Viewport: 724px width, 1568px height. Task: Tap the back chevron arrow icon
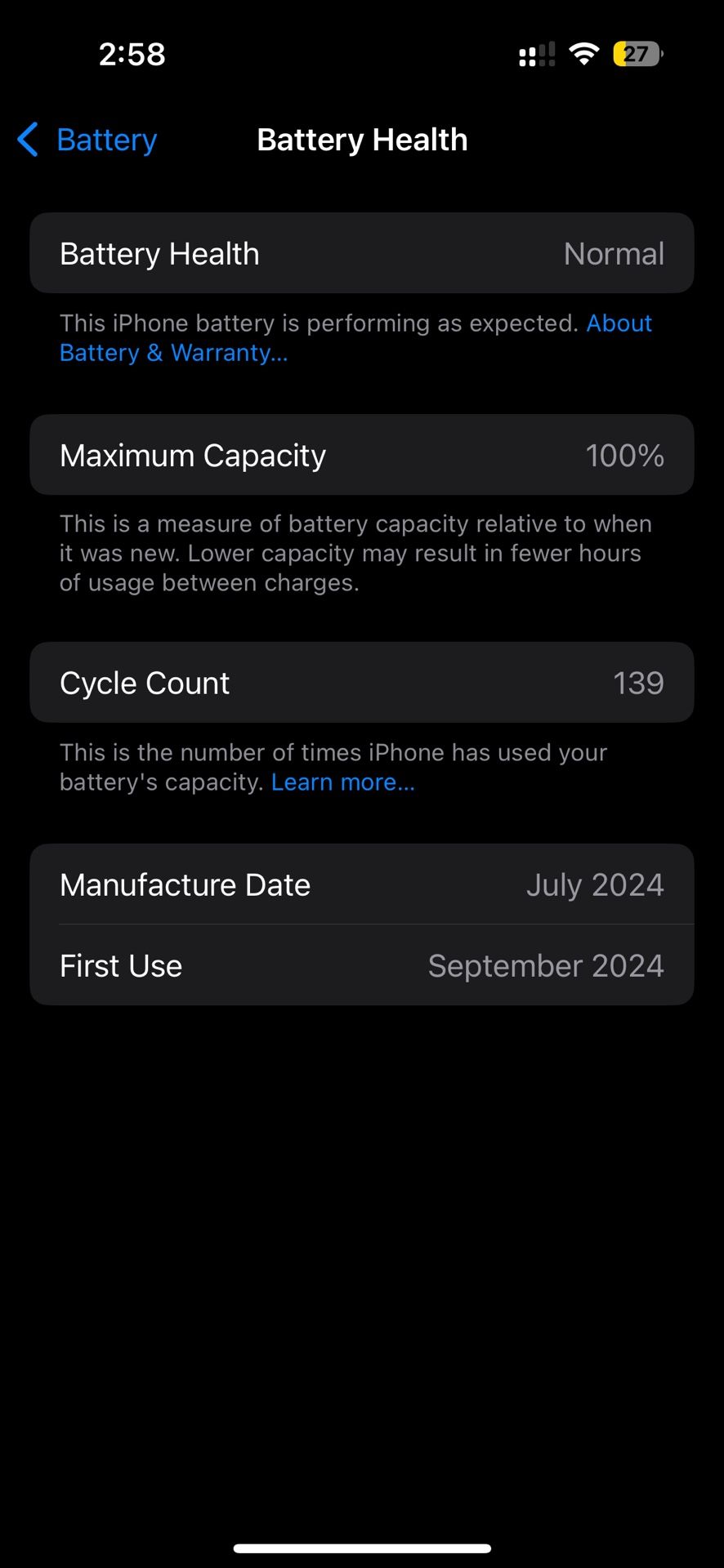tap(27, 139)
